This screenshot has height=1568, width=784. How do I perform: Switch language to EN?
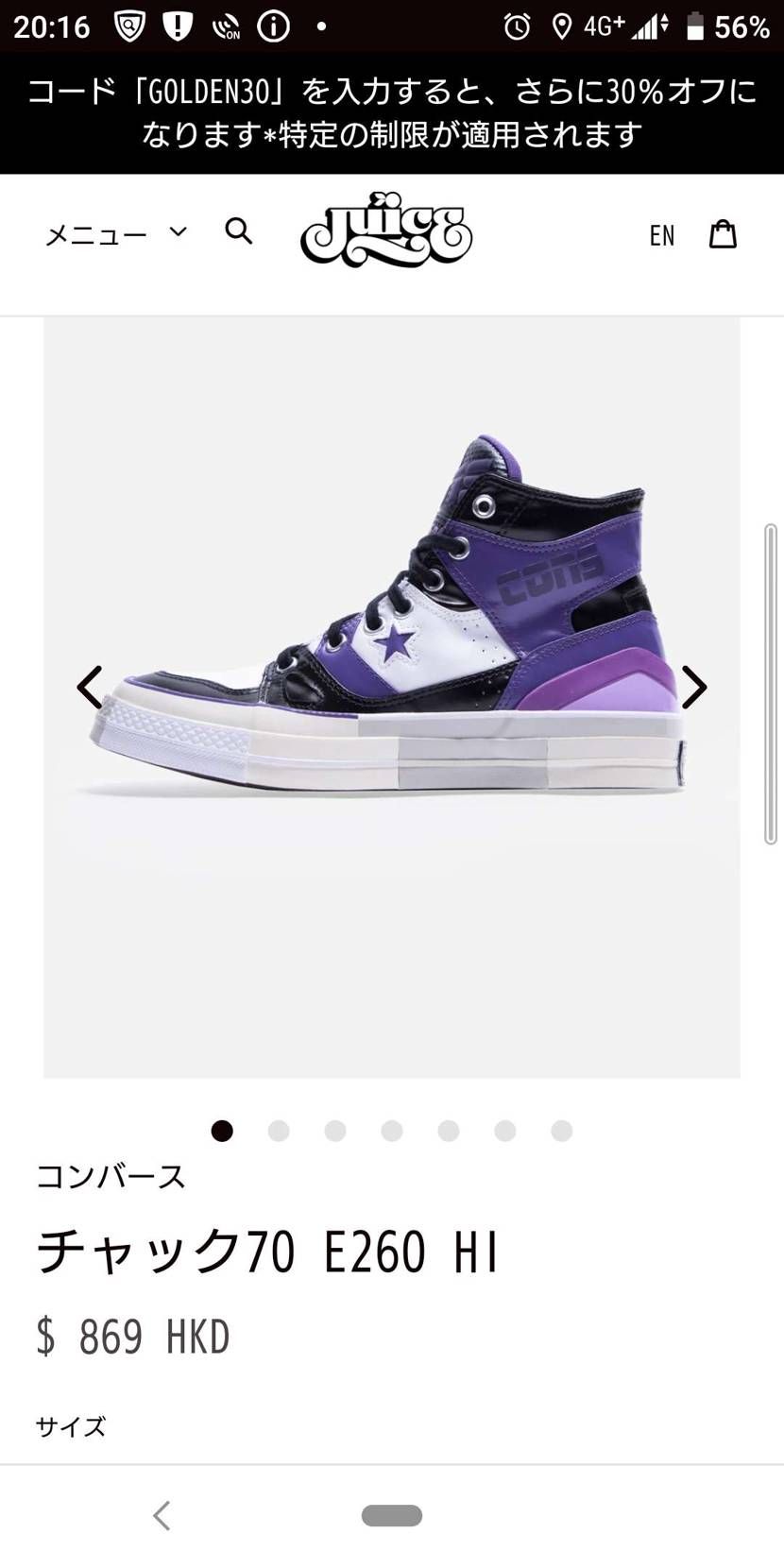click(661, 235)
